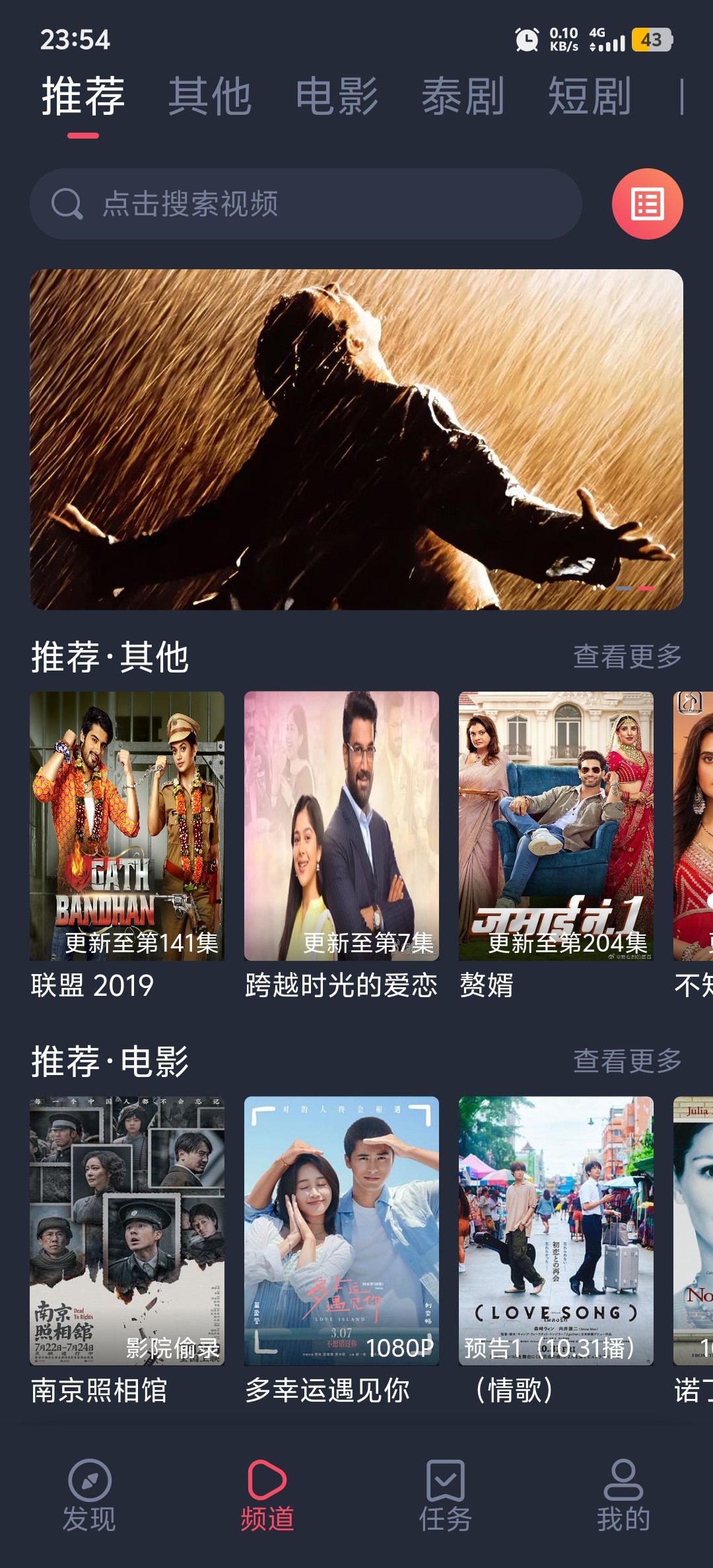Select the 泰剧 top tab
Screen dimensions: 713x1568
[x=463, y=96]
